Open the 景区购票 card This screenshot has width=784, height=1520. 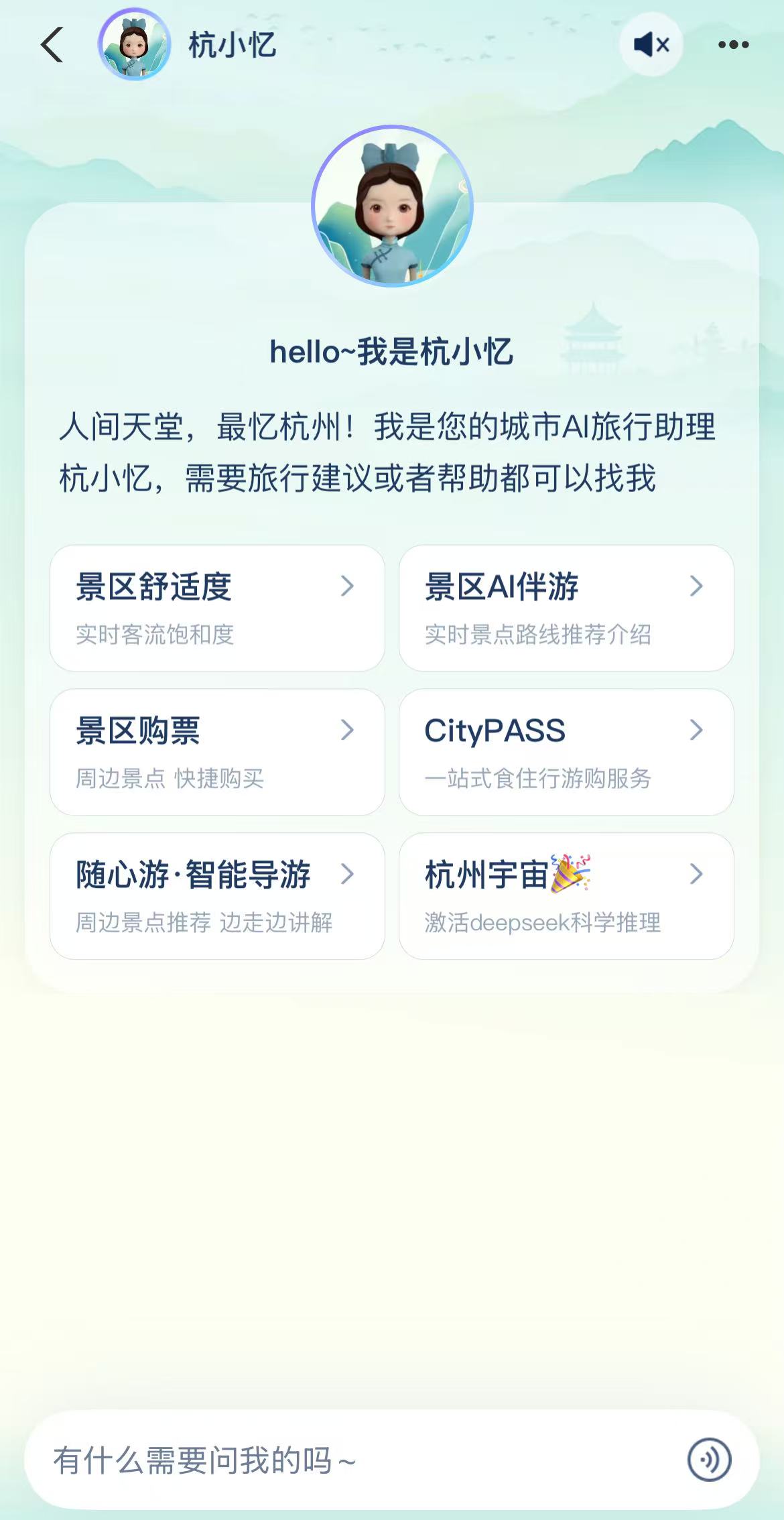pos(217,752)
